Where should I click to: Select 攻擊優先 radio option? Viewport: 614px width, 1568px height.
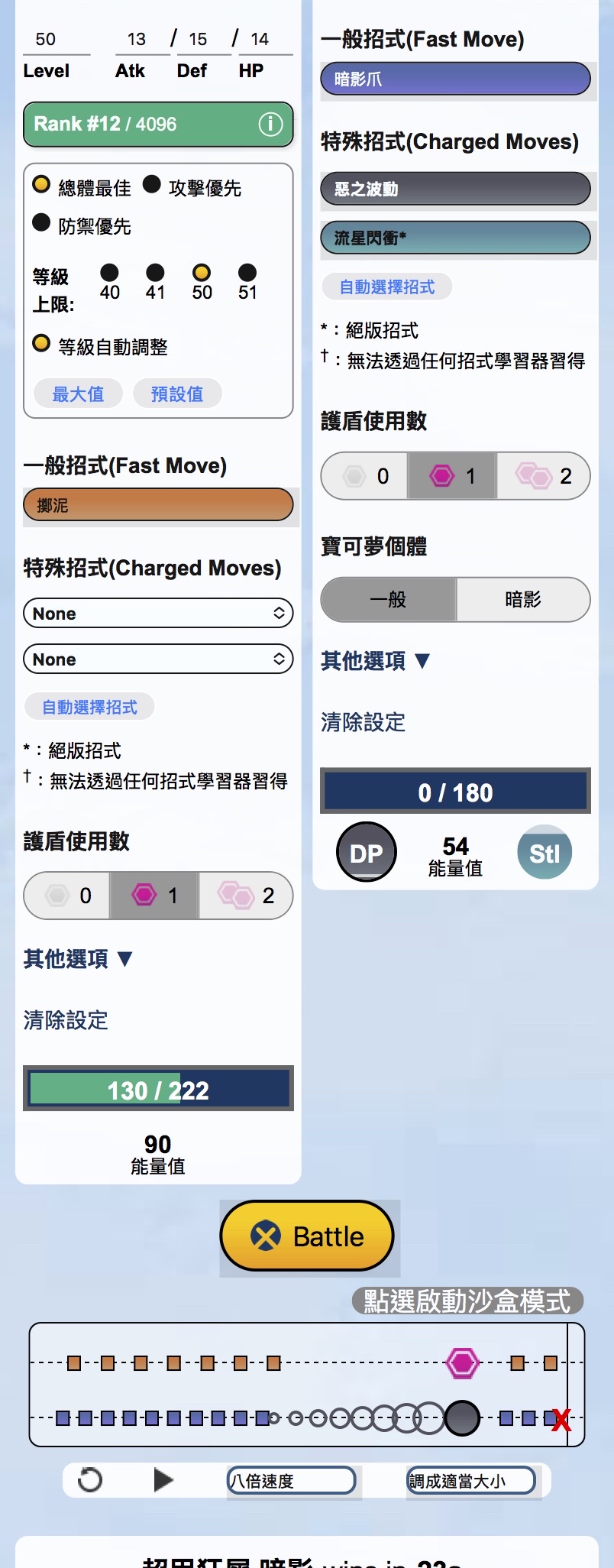point(152,185)
